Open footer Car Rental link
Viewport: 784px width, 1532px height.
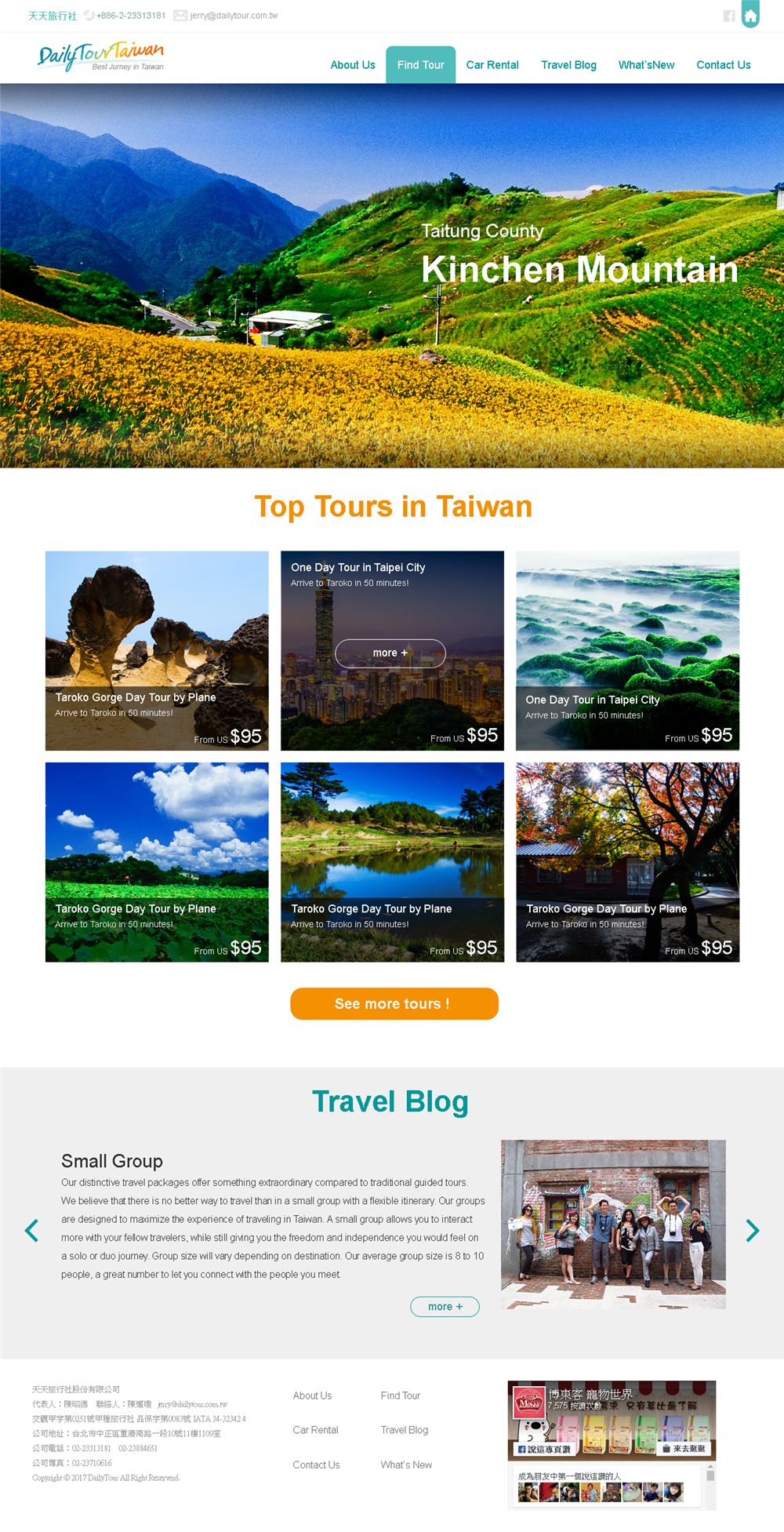click(x=315, y=1429)
